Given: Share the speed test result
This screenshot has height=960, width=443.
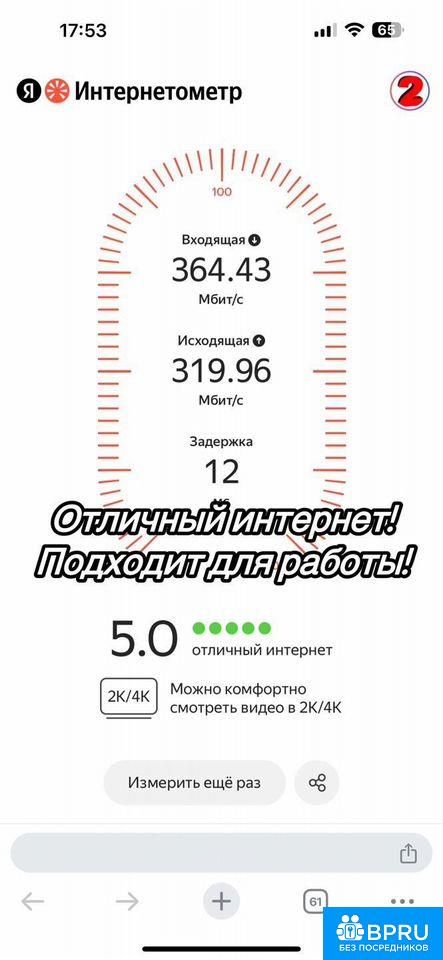Looking at the screenshot, I should pos(317,782).
